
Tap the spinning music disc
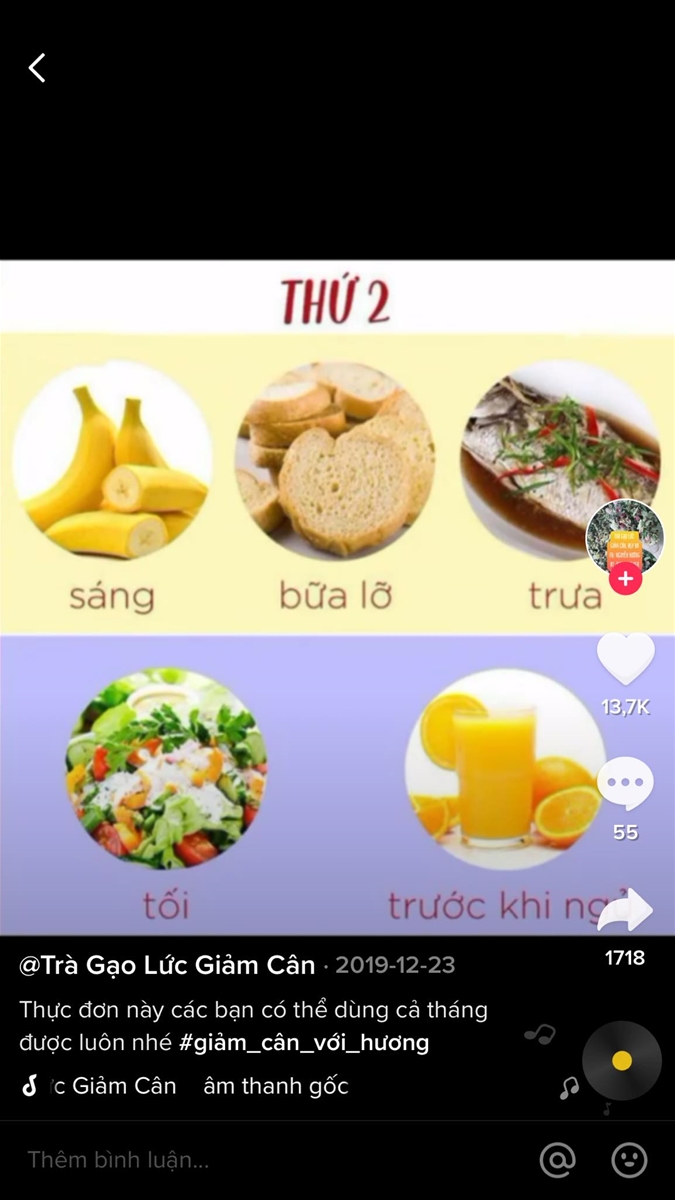point(622,1061)
